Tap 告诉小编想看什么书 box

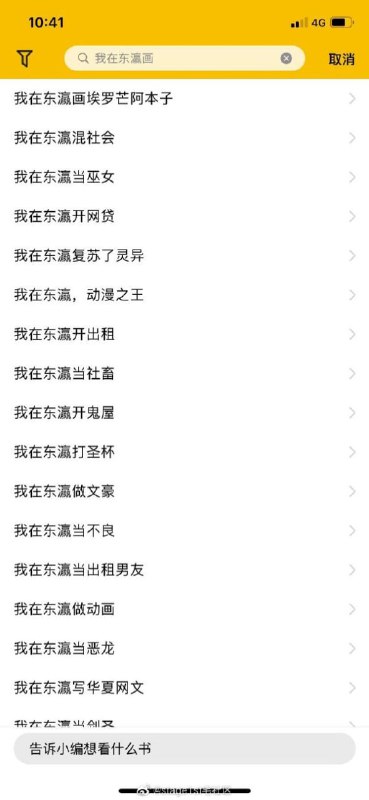[x=184, y=748]
